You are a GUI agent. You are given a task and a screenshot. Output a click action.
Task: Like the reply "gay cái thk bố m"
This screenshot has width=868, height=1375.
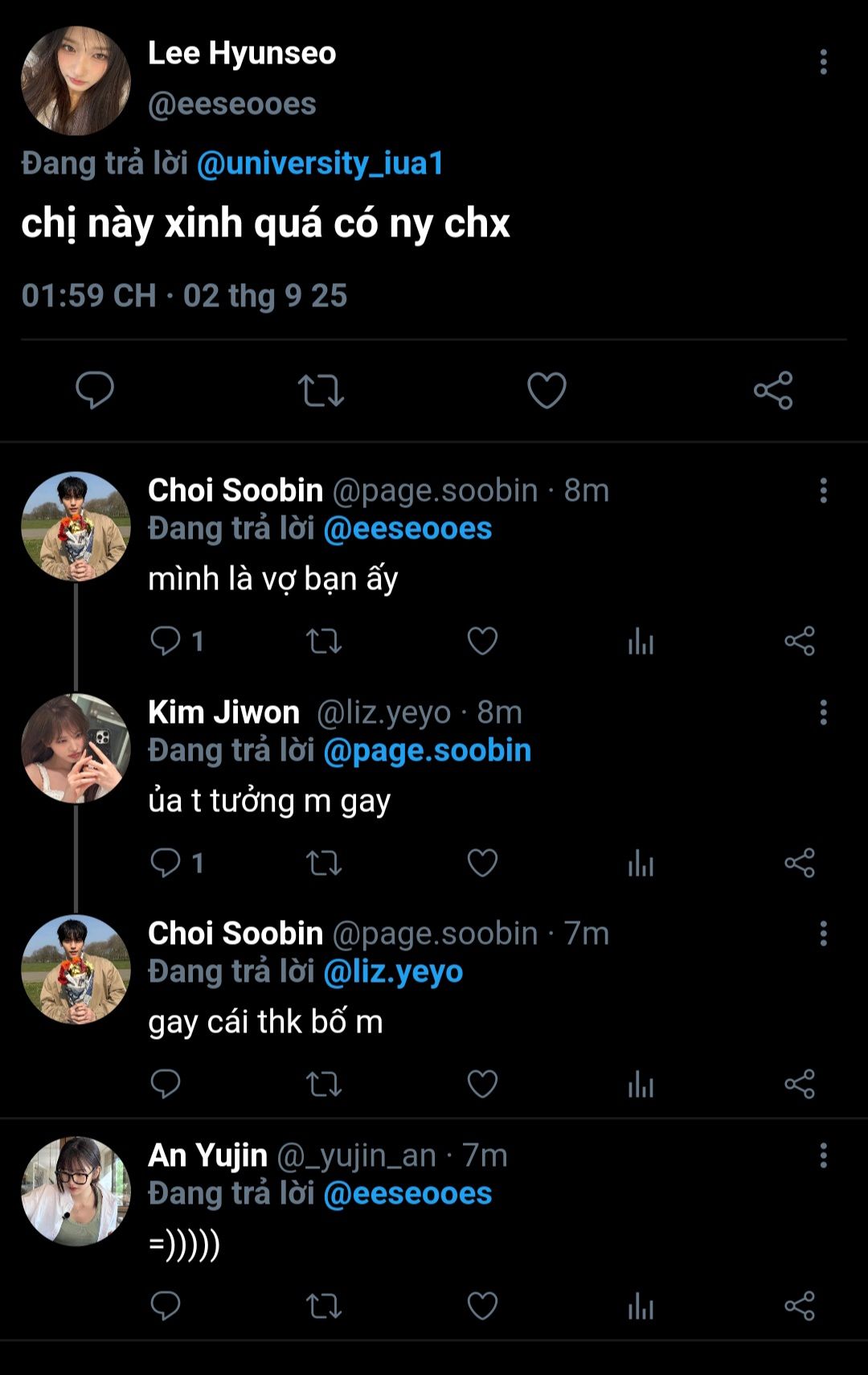(x=482, y=1085)
